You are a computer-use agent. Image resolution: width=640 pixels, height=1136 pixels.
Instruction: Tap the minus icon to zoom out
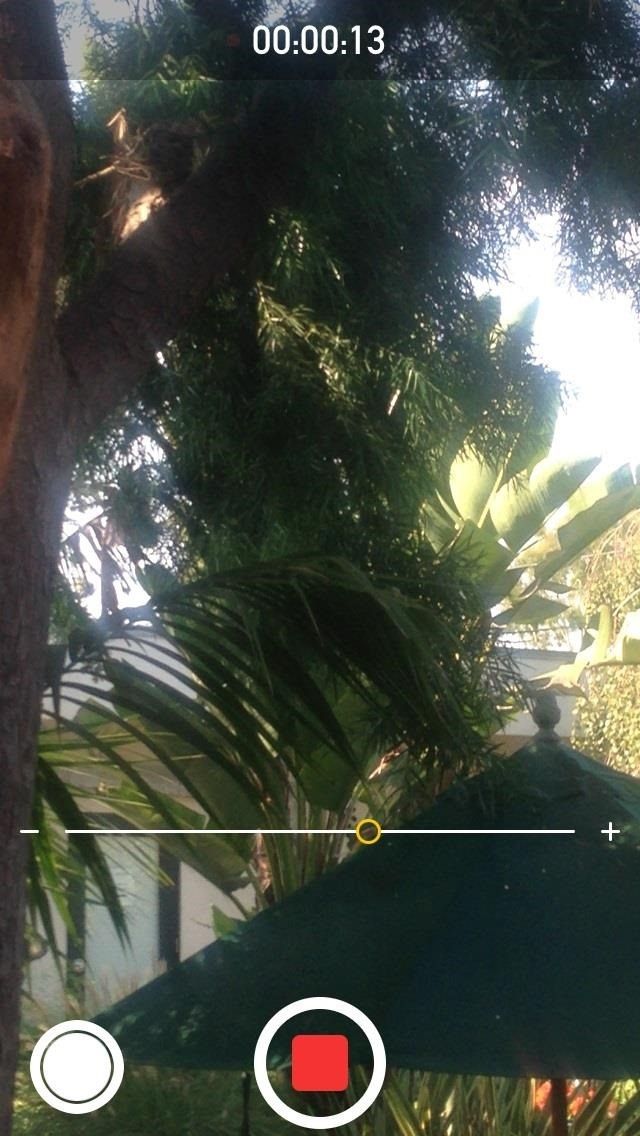(30, 831)
